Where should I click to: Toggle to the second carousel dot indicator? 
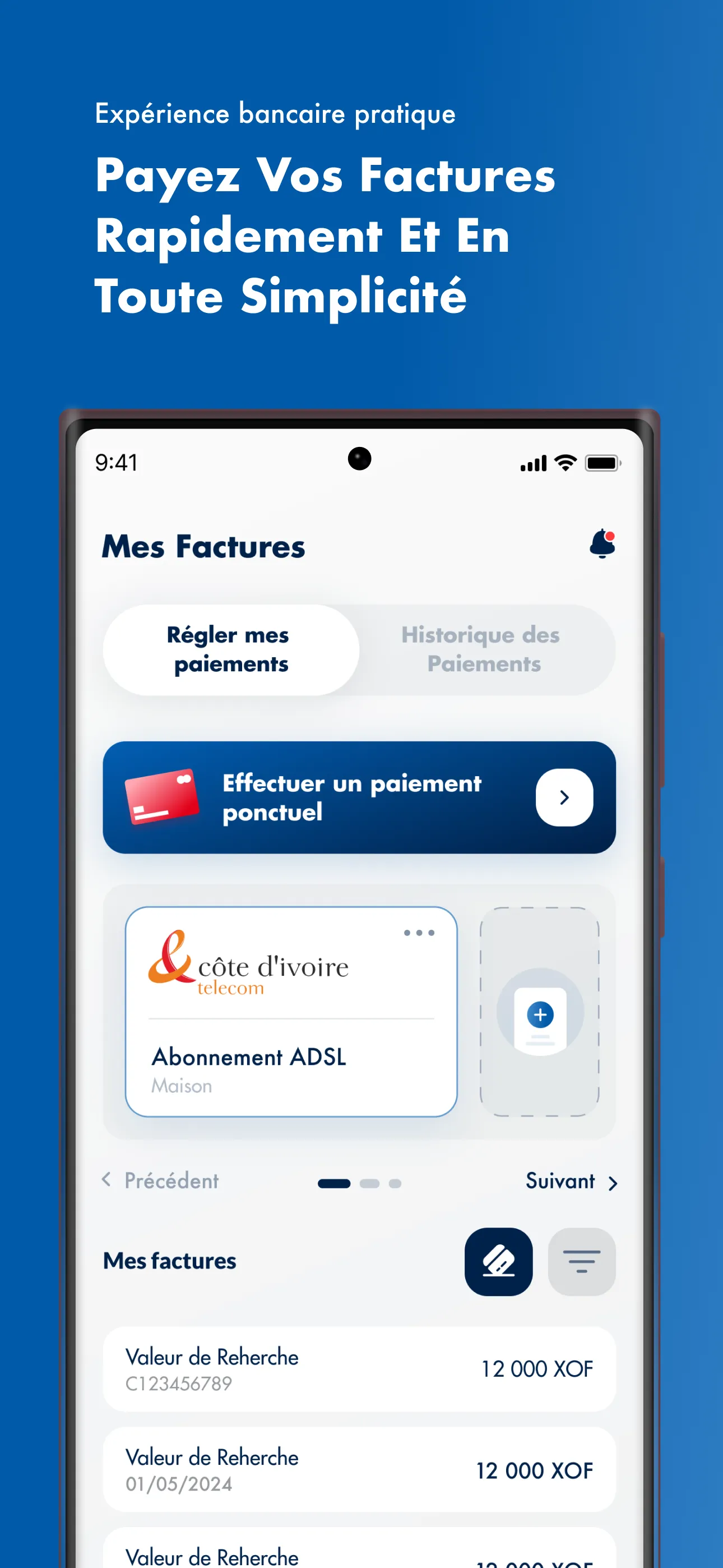[369, 1183]
